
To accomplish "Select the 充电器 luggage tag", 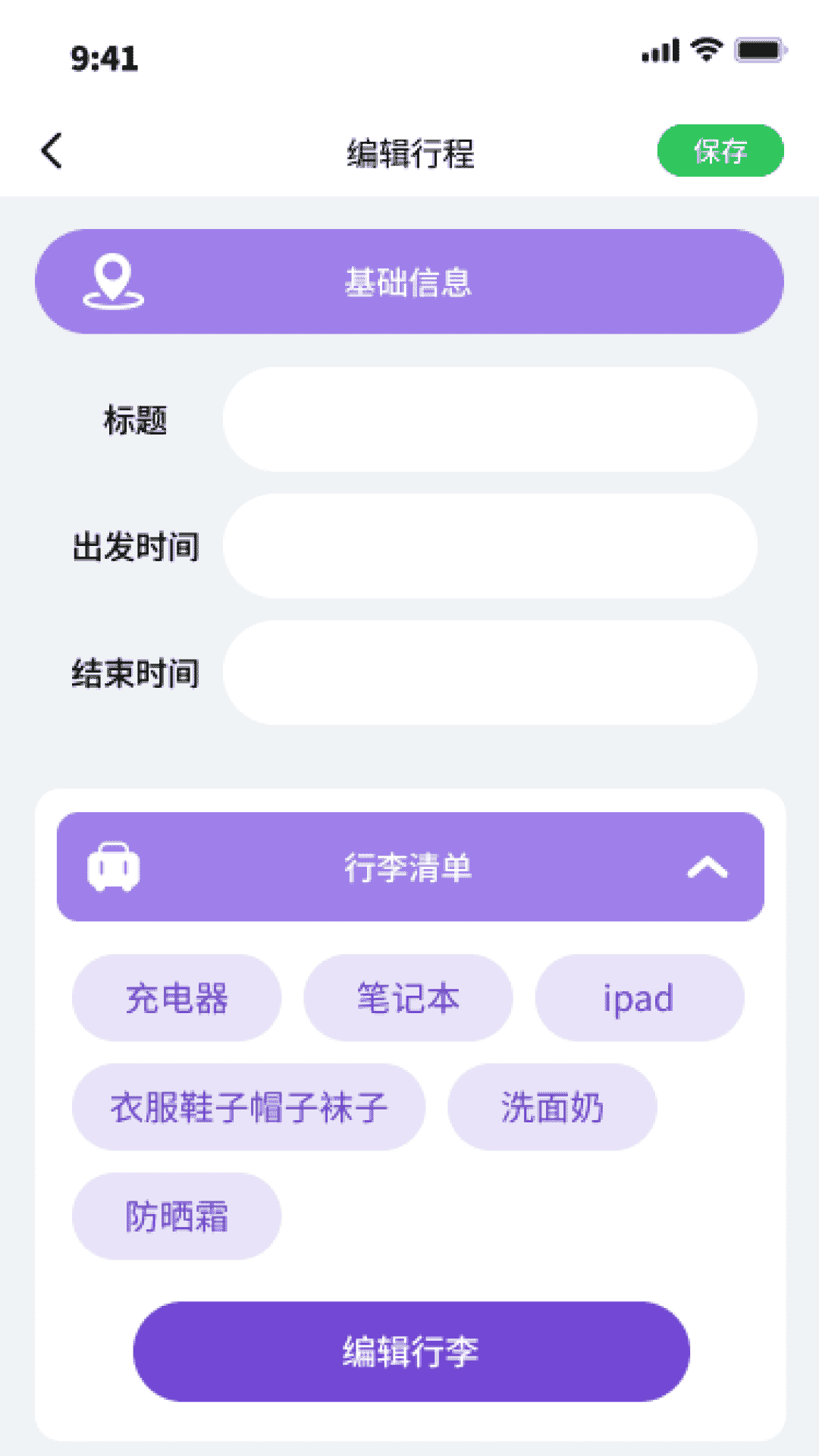I will (176, 998).
